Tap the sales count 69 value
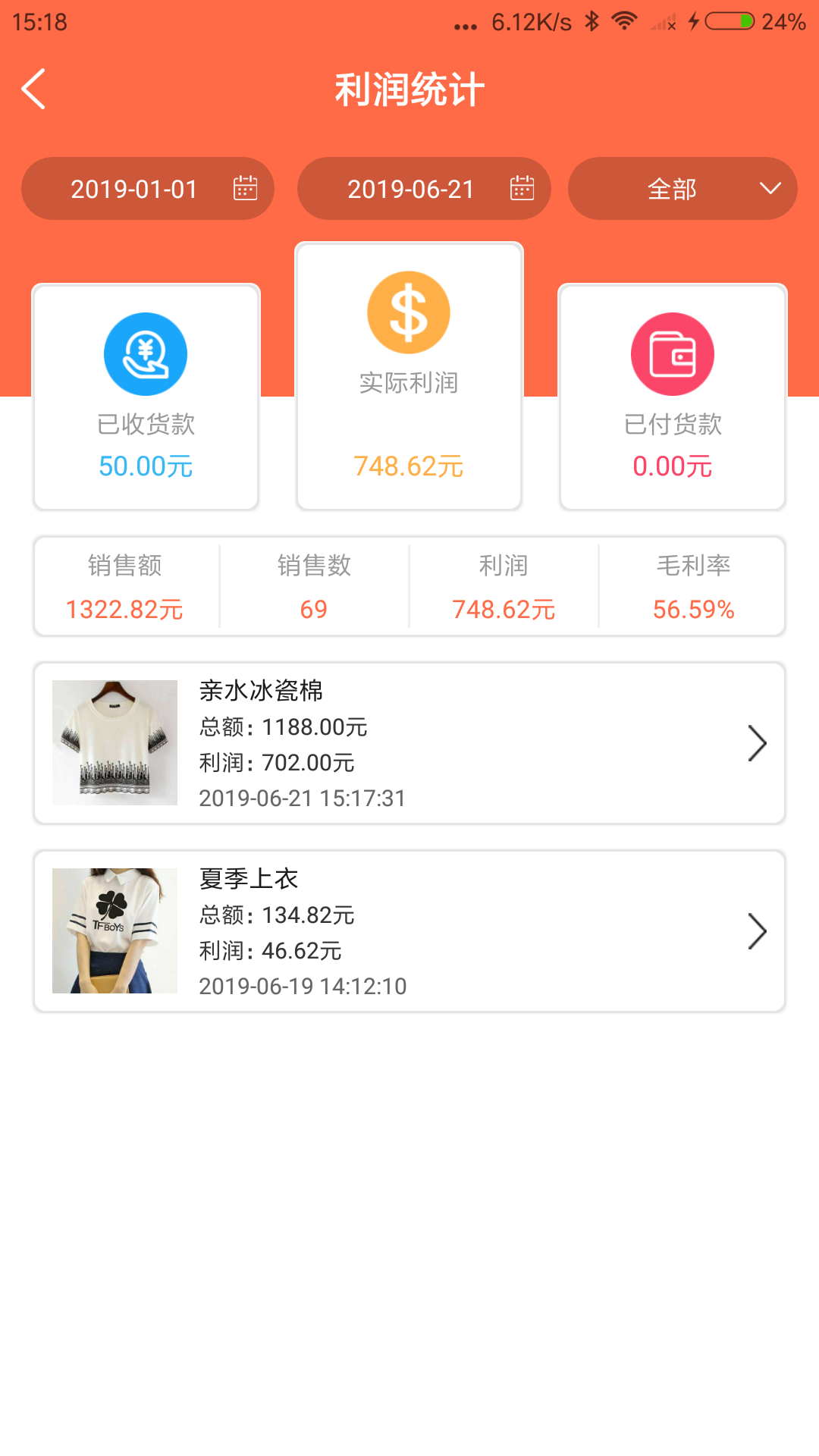 [x=315, y=608]
